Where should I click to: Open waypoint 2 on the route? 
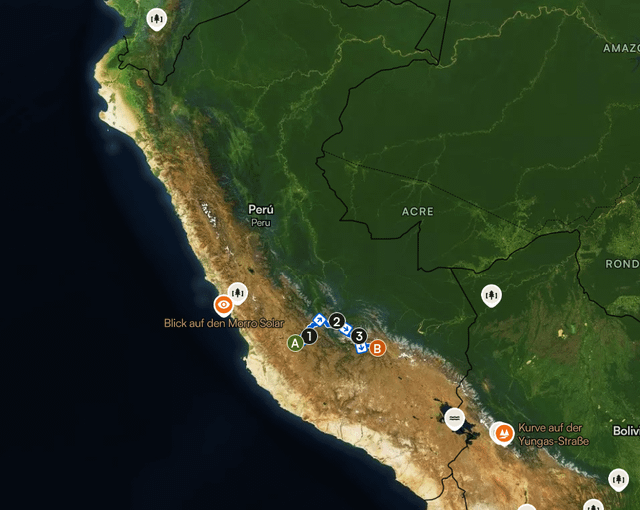(337, 322)
